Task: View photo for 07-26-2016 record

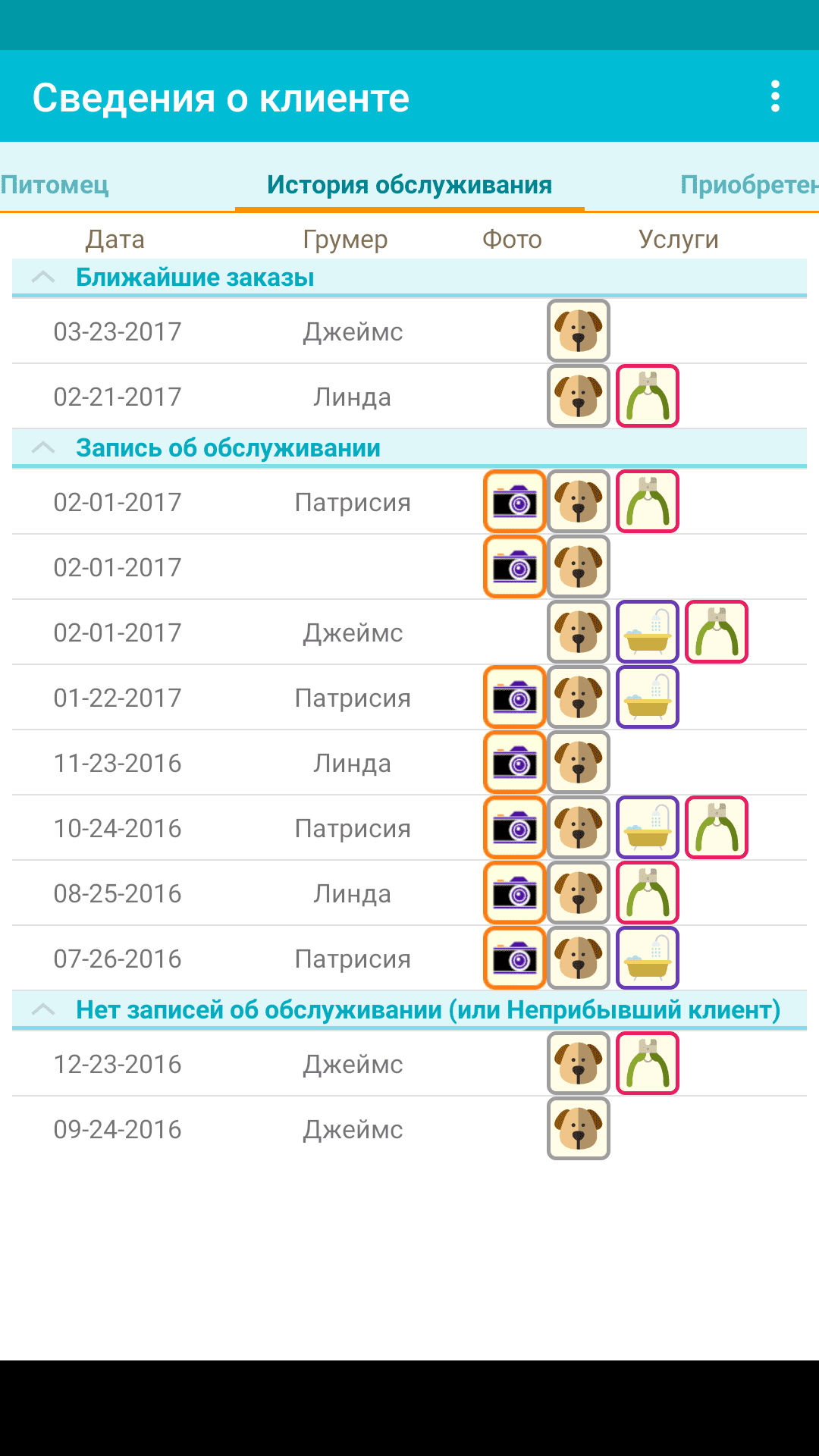Action: [515, 959]
